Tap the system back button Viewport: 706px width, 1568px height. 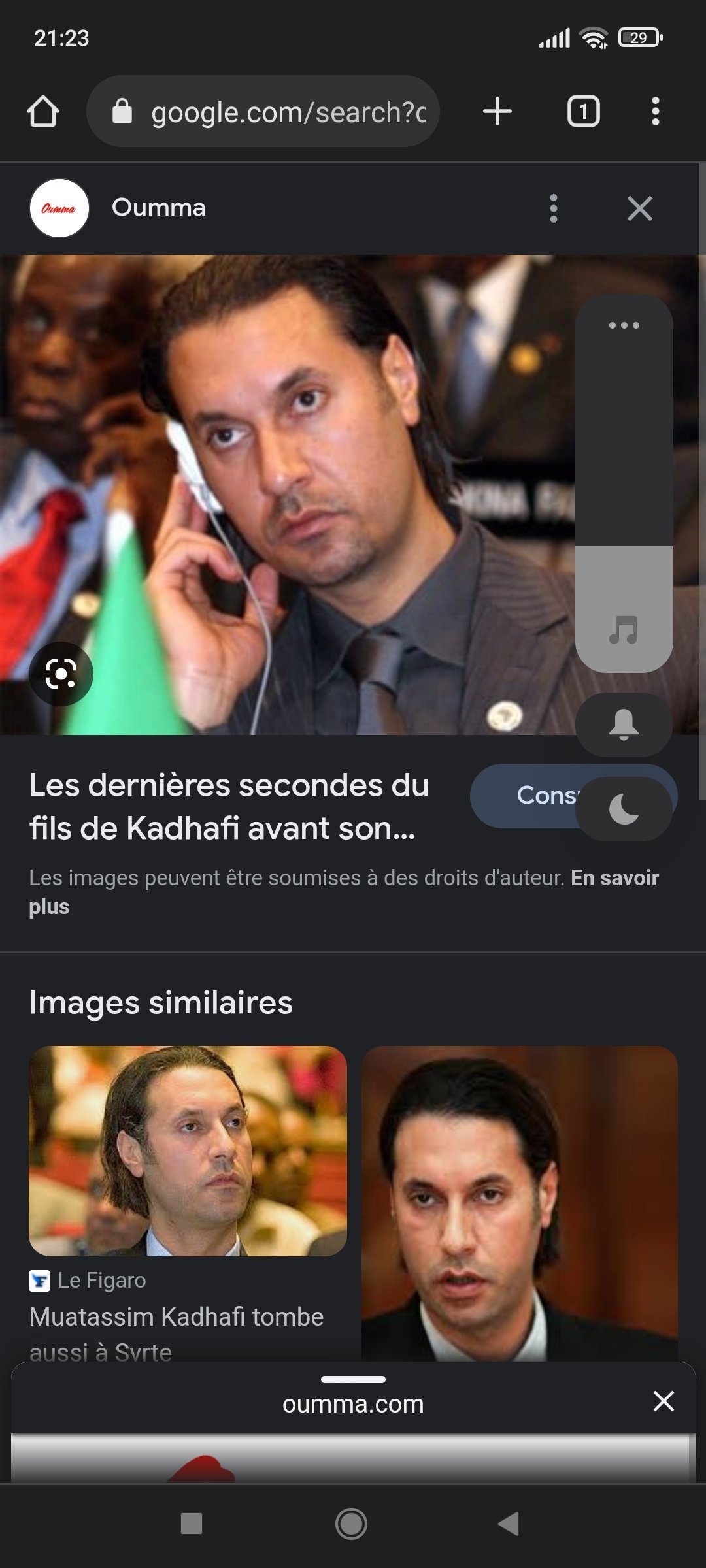pos(509,1524)
